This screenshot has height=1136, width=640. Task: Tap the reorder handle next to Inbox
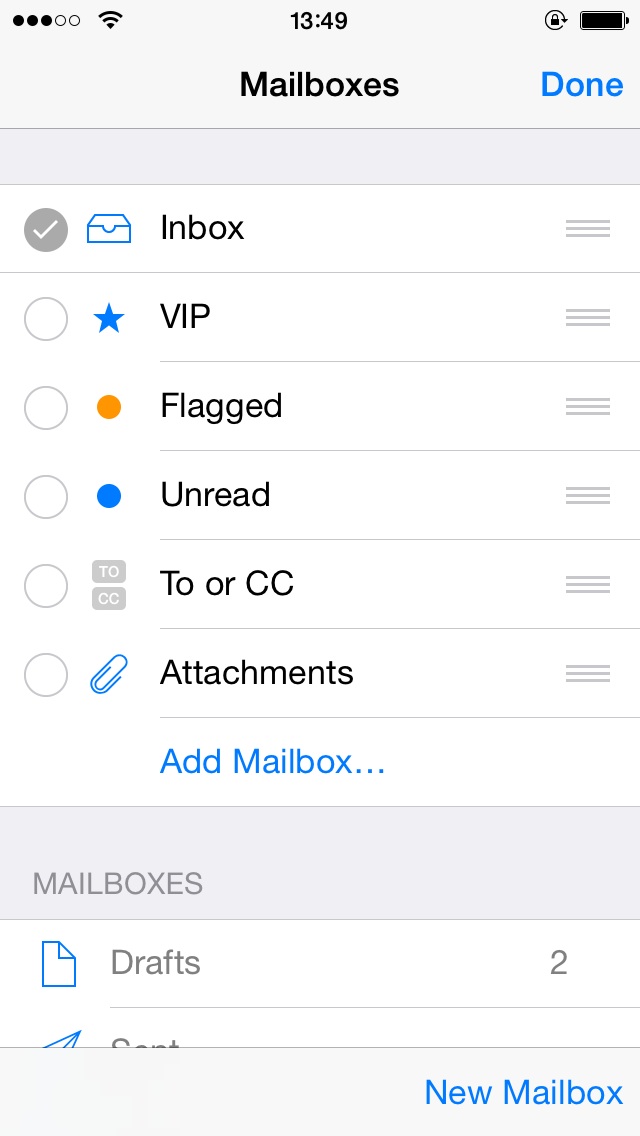point(588,229)
